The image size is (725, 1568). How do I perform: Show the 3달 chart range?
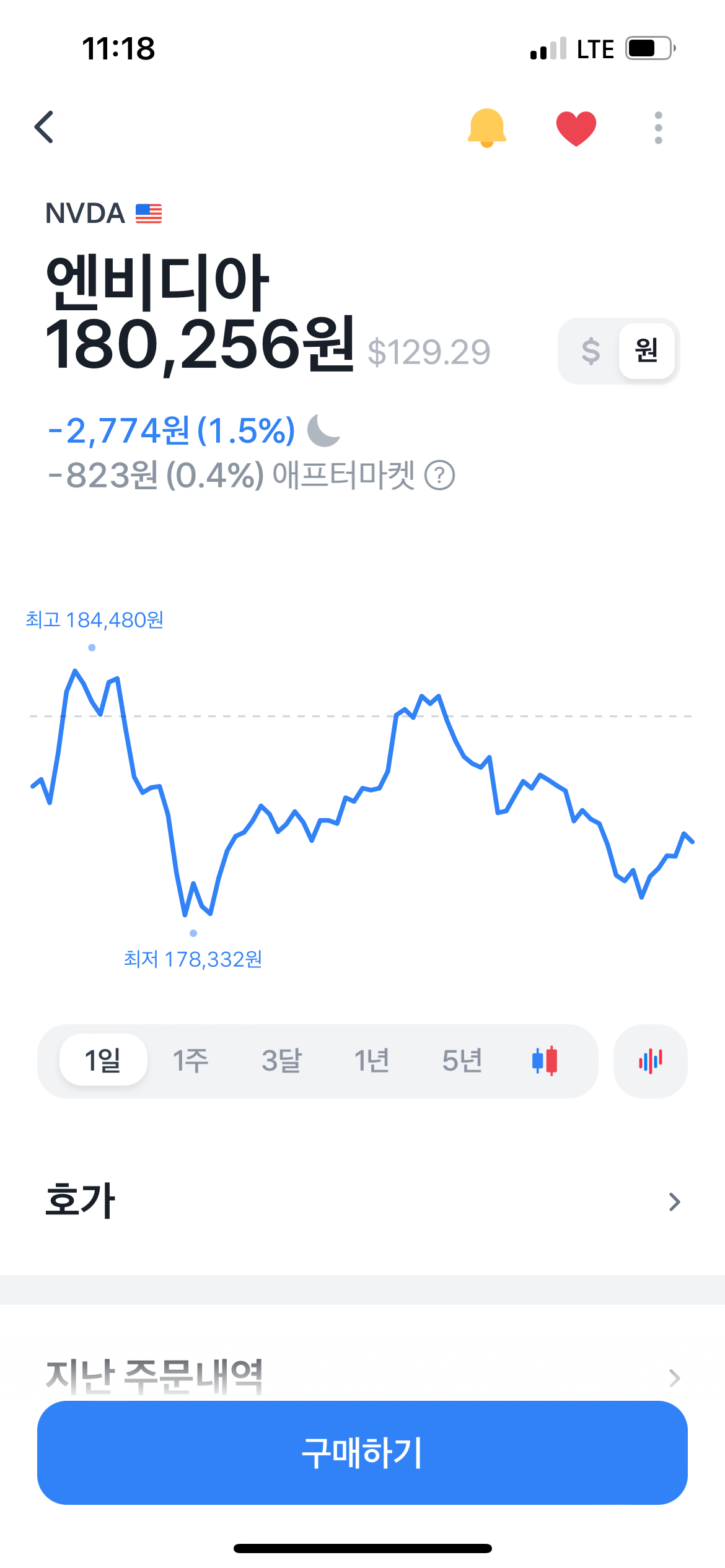click(281, 1060)
